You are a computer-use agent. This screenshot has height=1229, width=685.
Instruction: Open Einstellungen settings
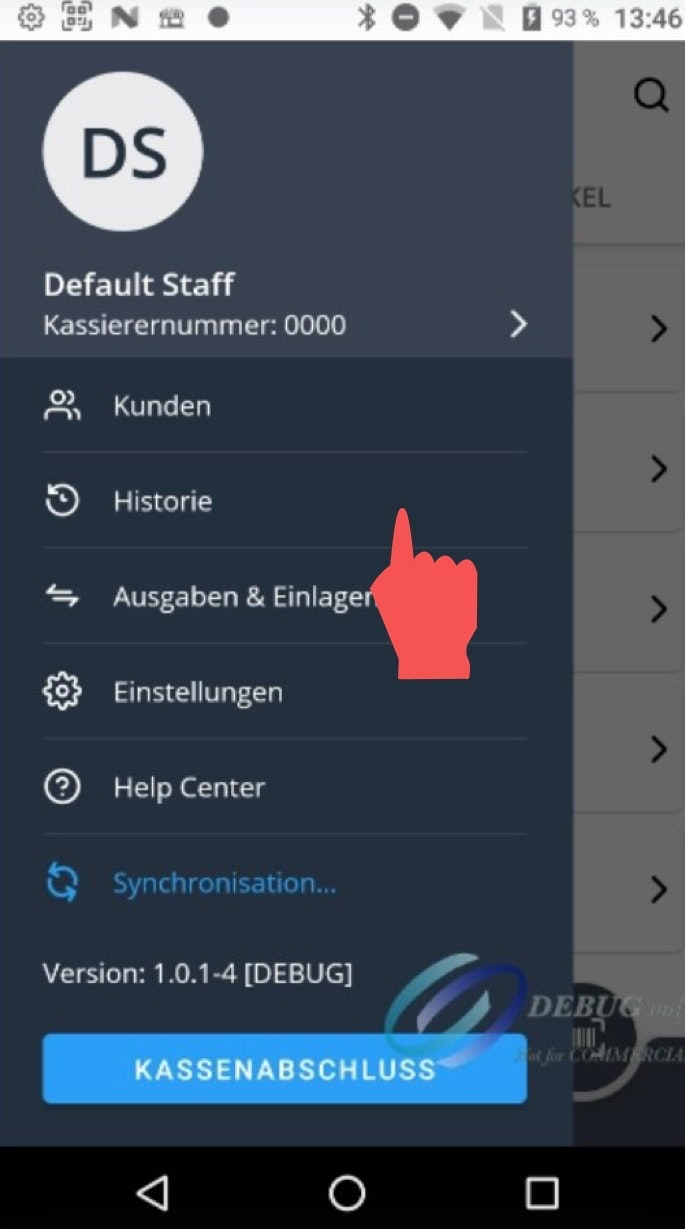(x=197, y=692)
